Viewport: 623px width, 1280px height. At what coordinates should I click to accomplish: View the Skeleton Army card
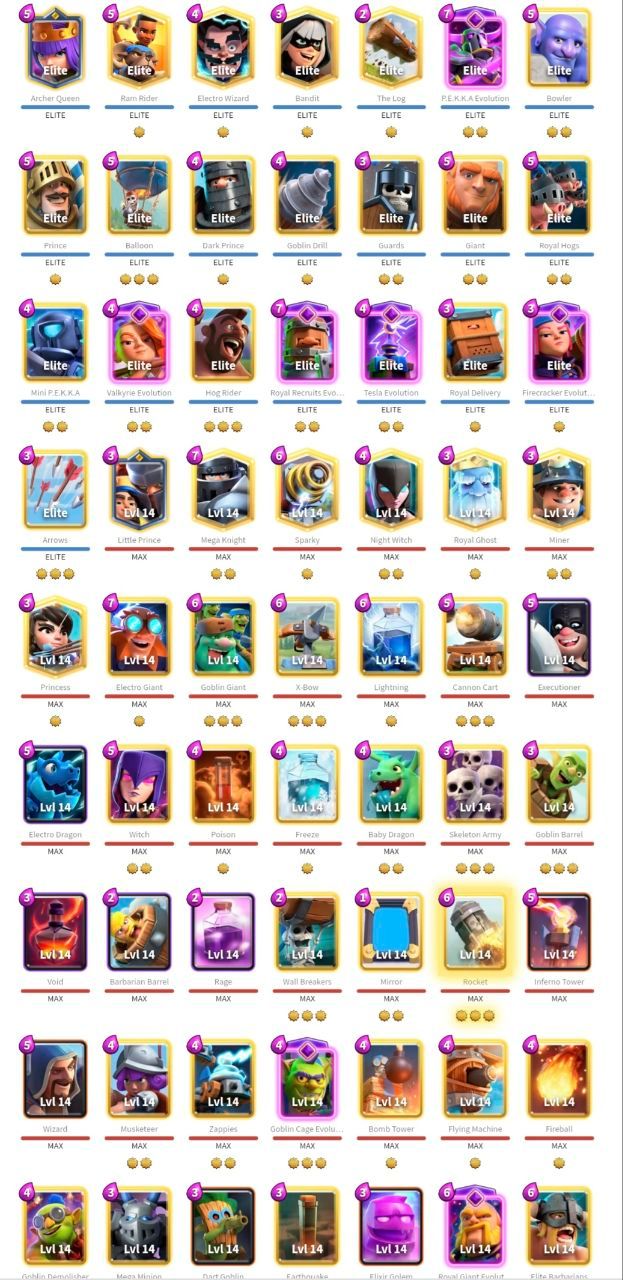click(475, 784)
